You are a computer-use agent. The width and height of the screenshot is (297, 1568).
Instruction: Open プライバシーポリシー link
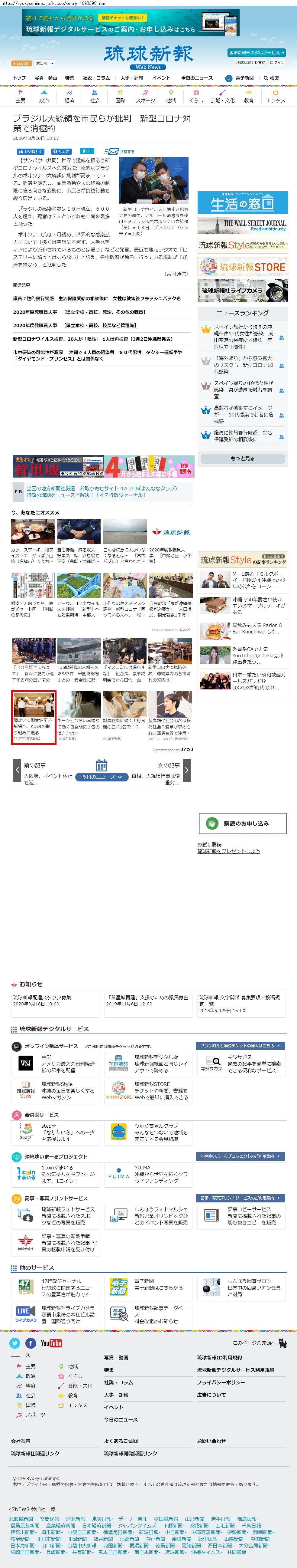[221, 1382]
